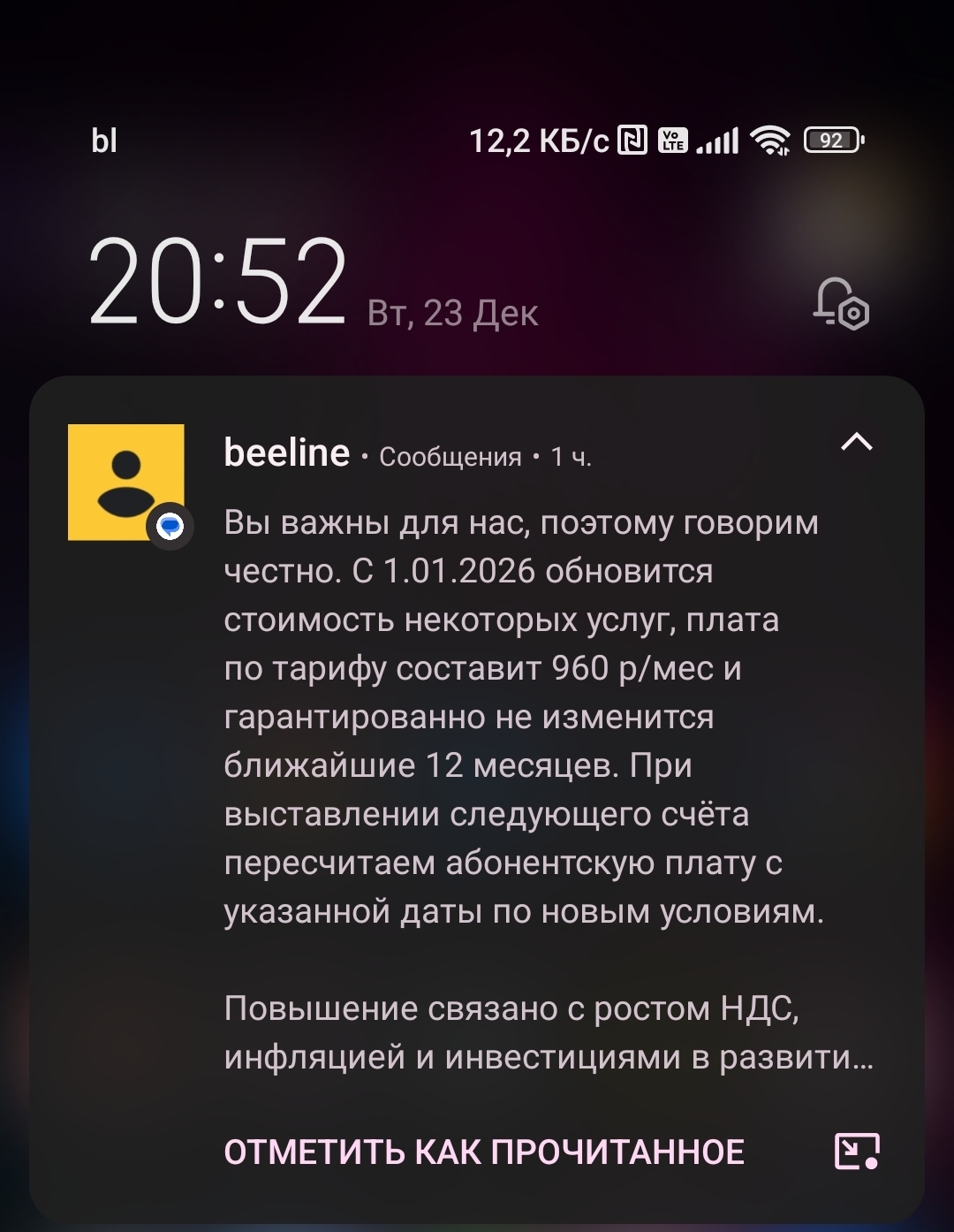Open beeline message in floating window
Viewport: 954px width, 1232px height.
(857, 1152)
